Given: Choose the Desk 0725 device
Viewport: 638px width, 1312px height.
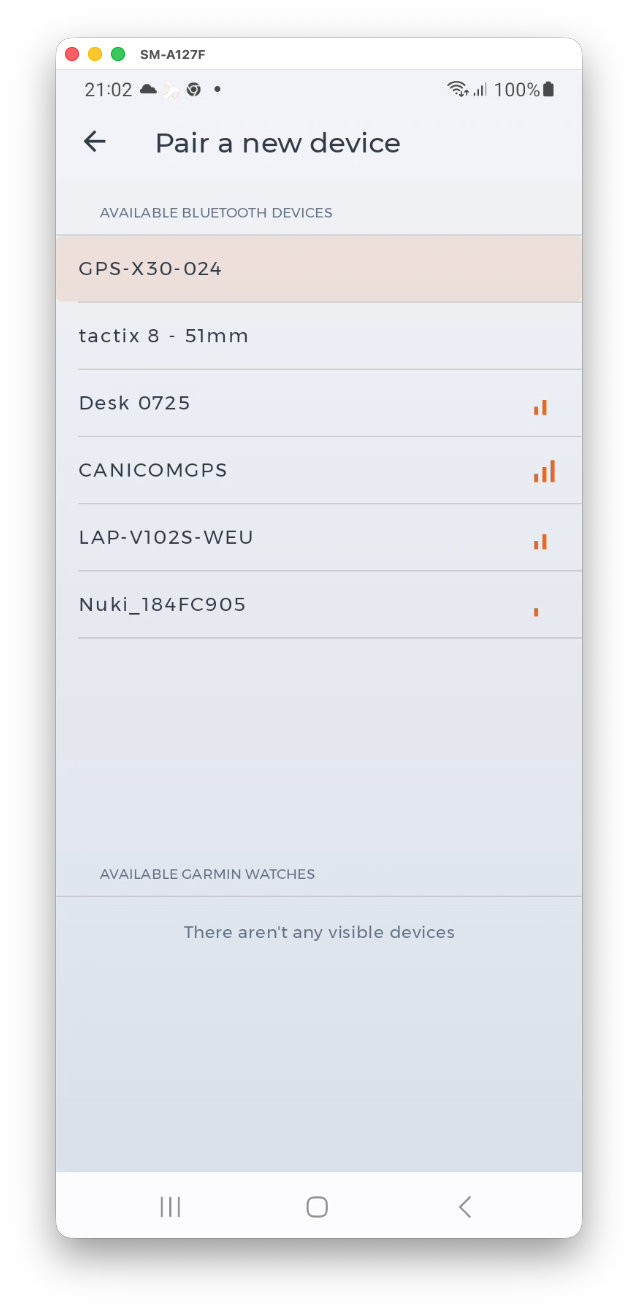Looking at the screenshot, I should 319,403.
